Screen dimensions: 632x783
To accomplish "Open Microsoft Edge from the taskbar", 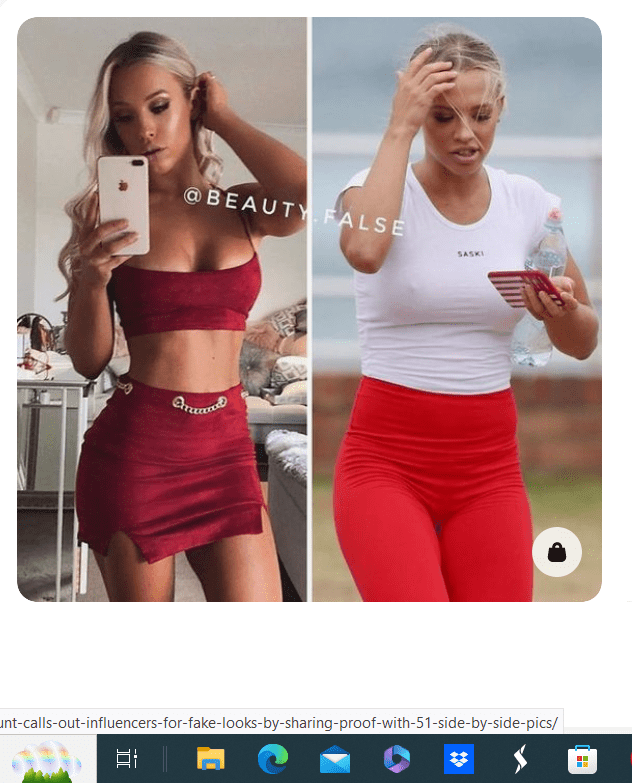I will [x=273, y=759].
